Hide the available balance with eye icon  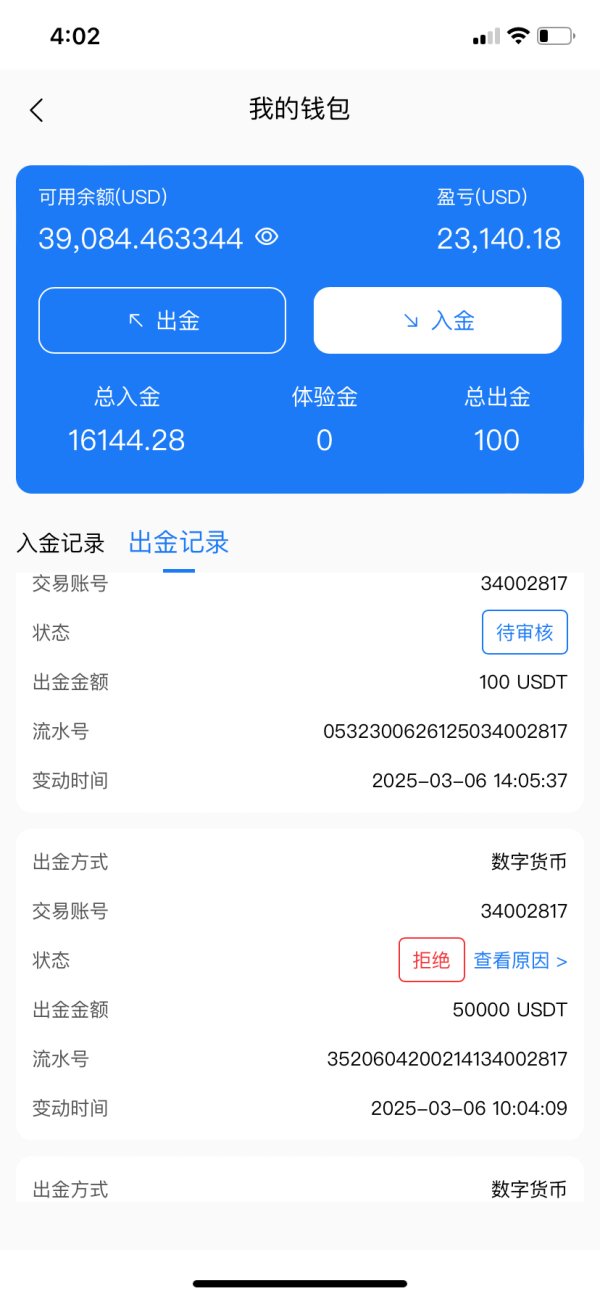[x=266, y=237]
